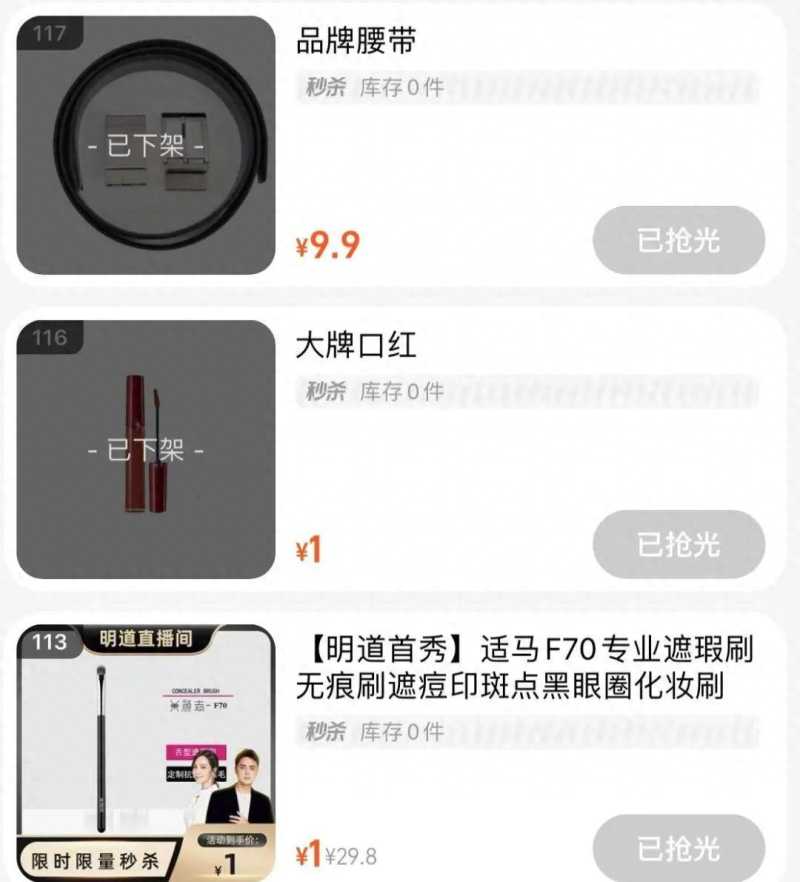
Task: Open the 大牌口红 product image
Action: 146,450
